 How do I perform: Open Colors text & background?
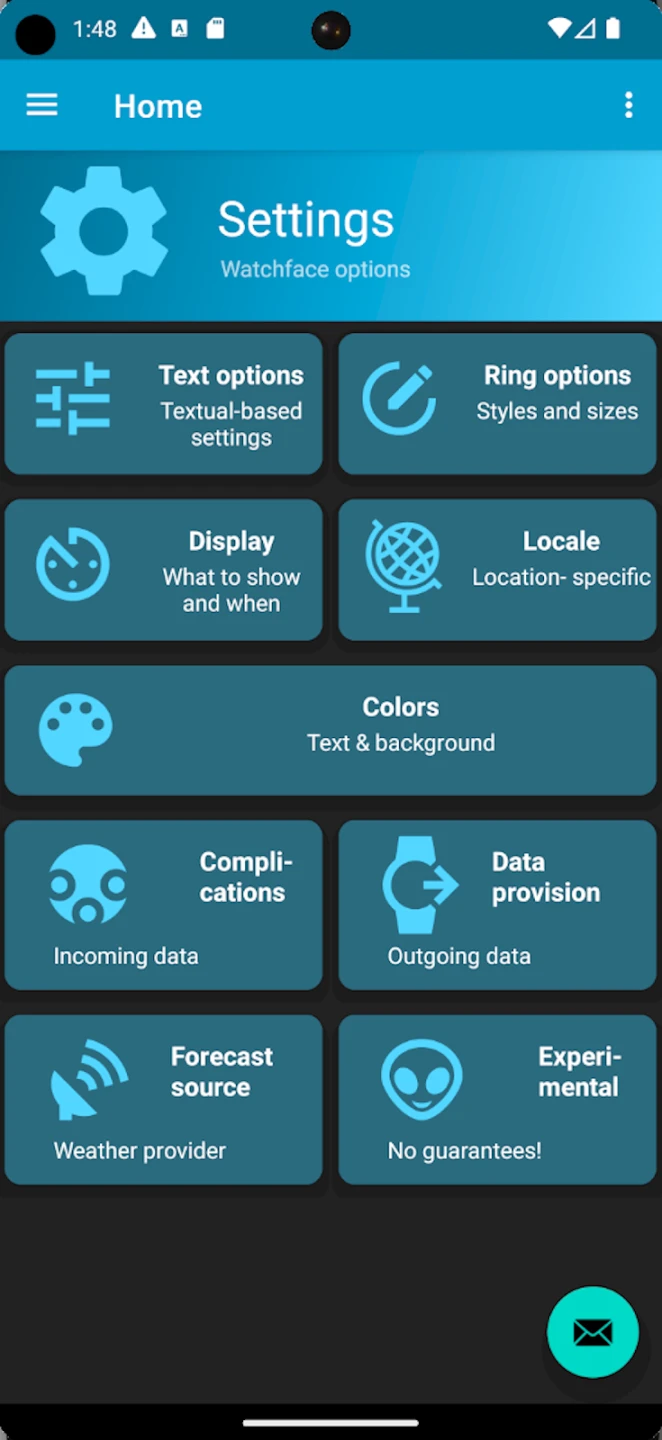click(x=330, y=730)
